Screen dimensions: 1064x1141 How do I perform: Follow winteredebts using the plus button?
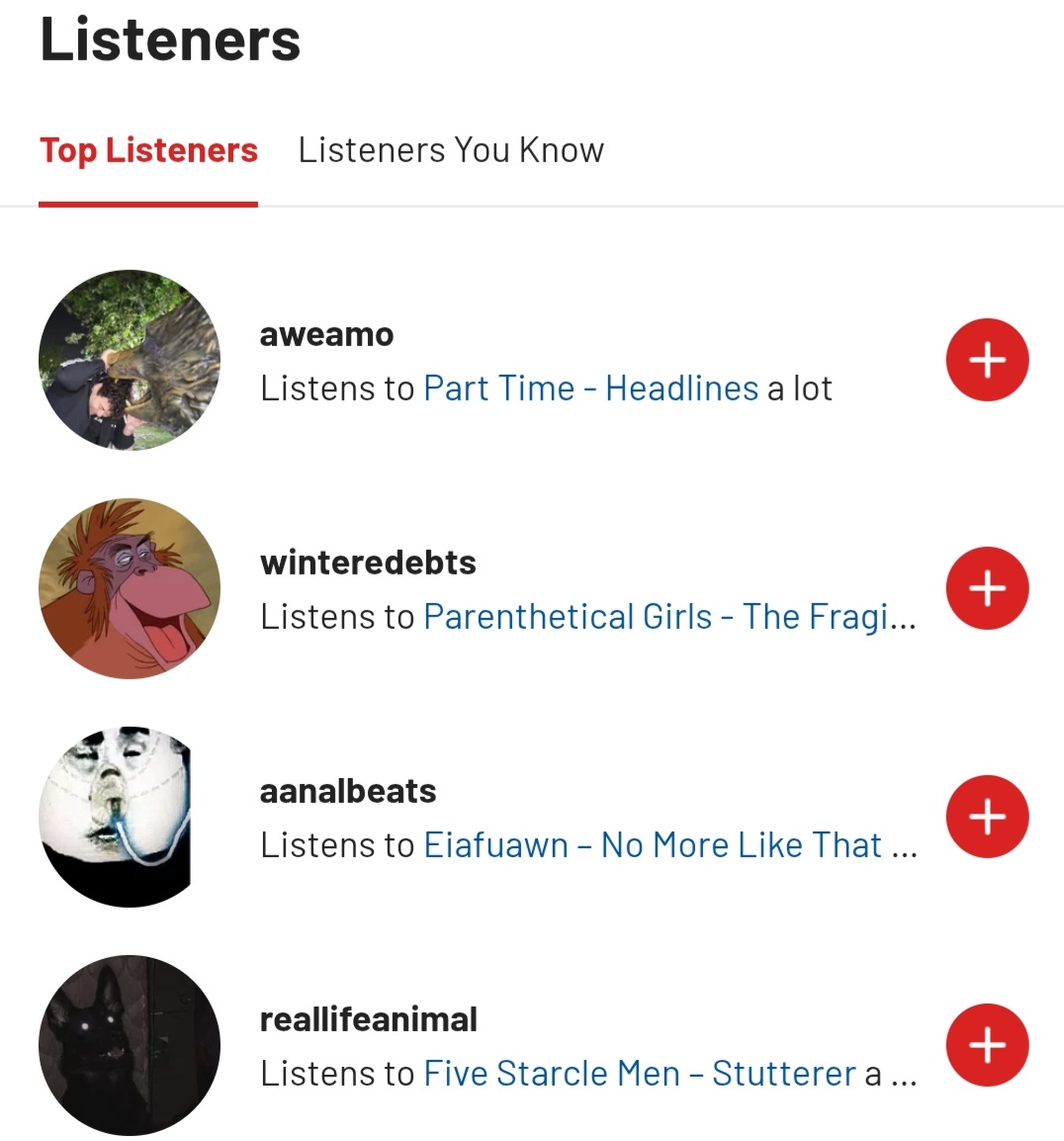[987, 588]
